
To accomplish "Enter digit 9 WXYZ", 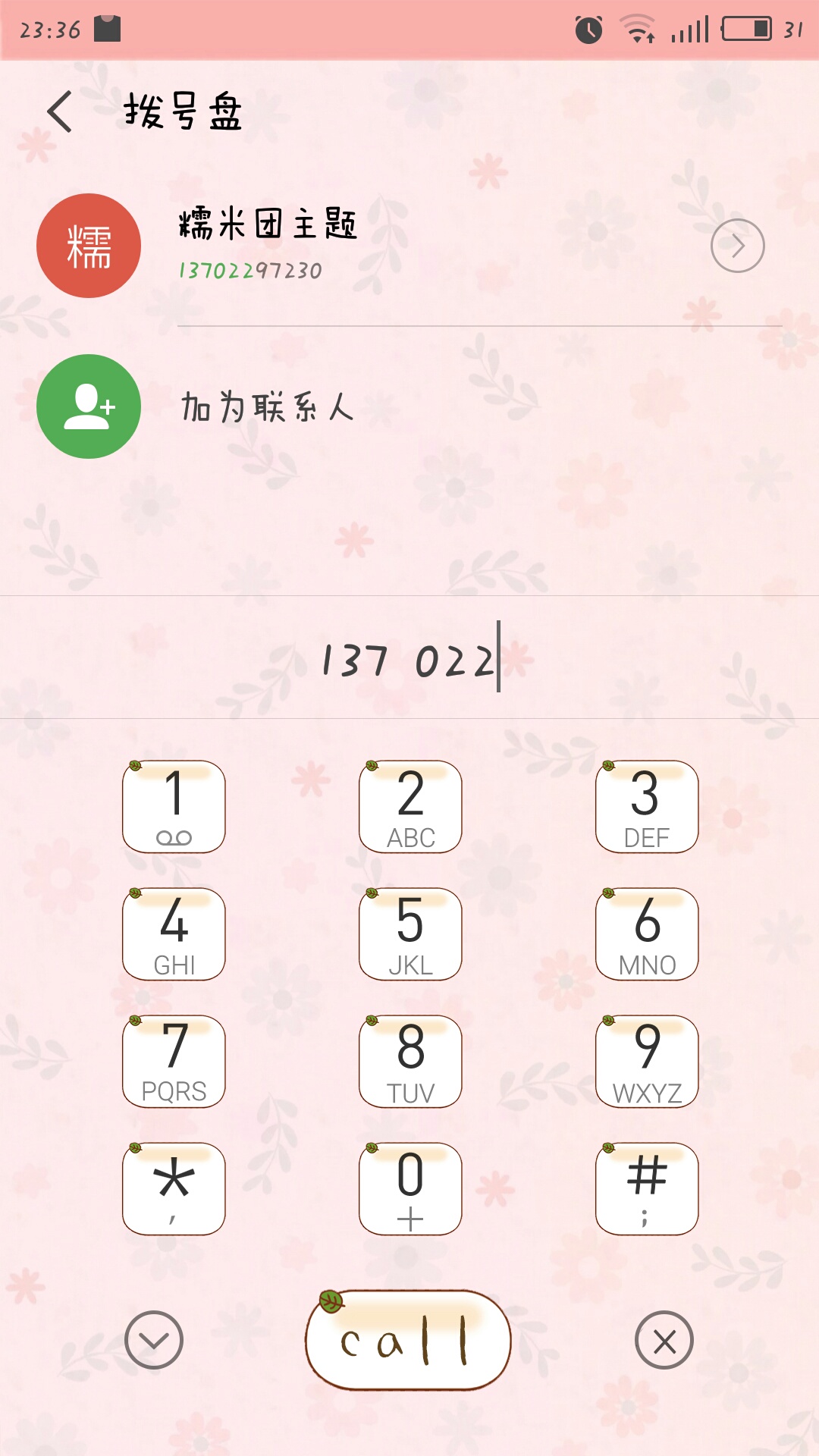I will 646,1061.
